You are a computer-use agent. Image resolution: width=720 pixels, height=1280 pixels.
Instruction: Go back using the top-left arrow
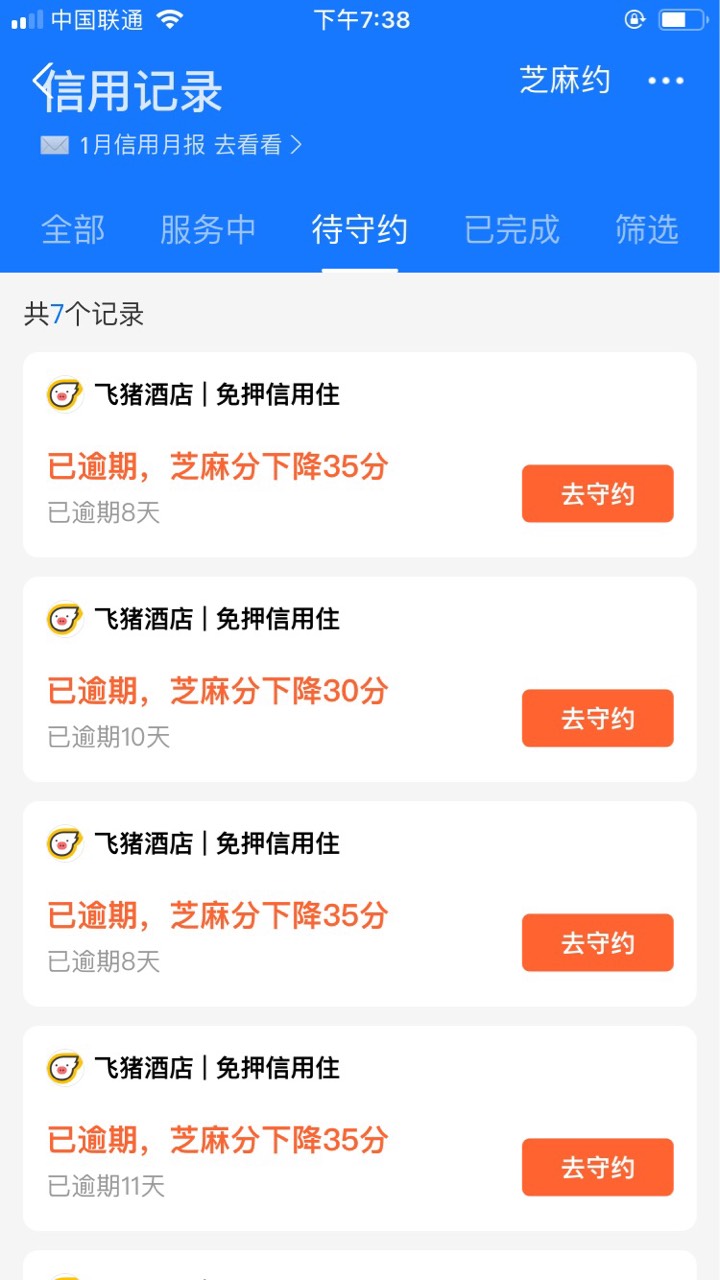tap(41, 80)
